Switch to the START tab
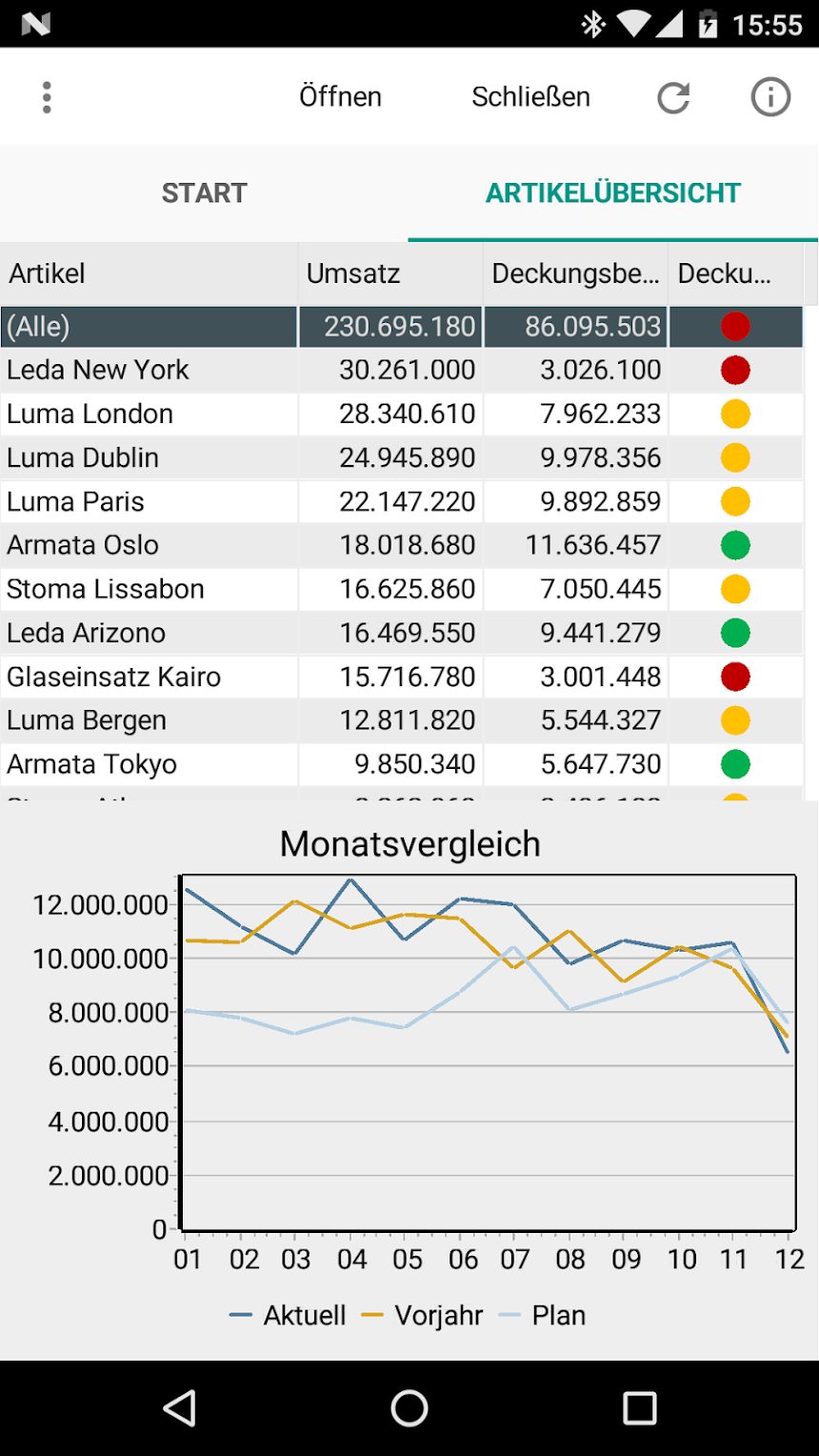Viewport: 819px width, 1456px height. click(x=204, y=192)
